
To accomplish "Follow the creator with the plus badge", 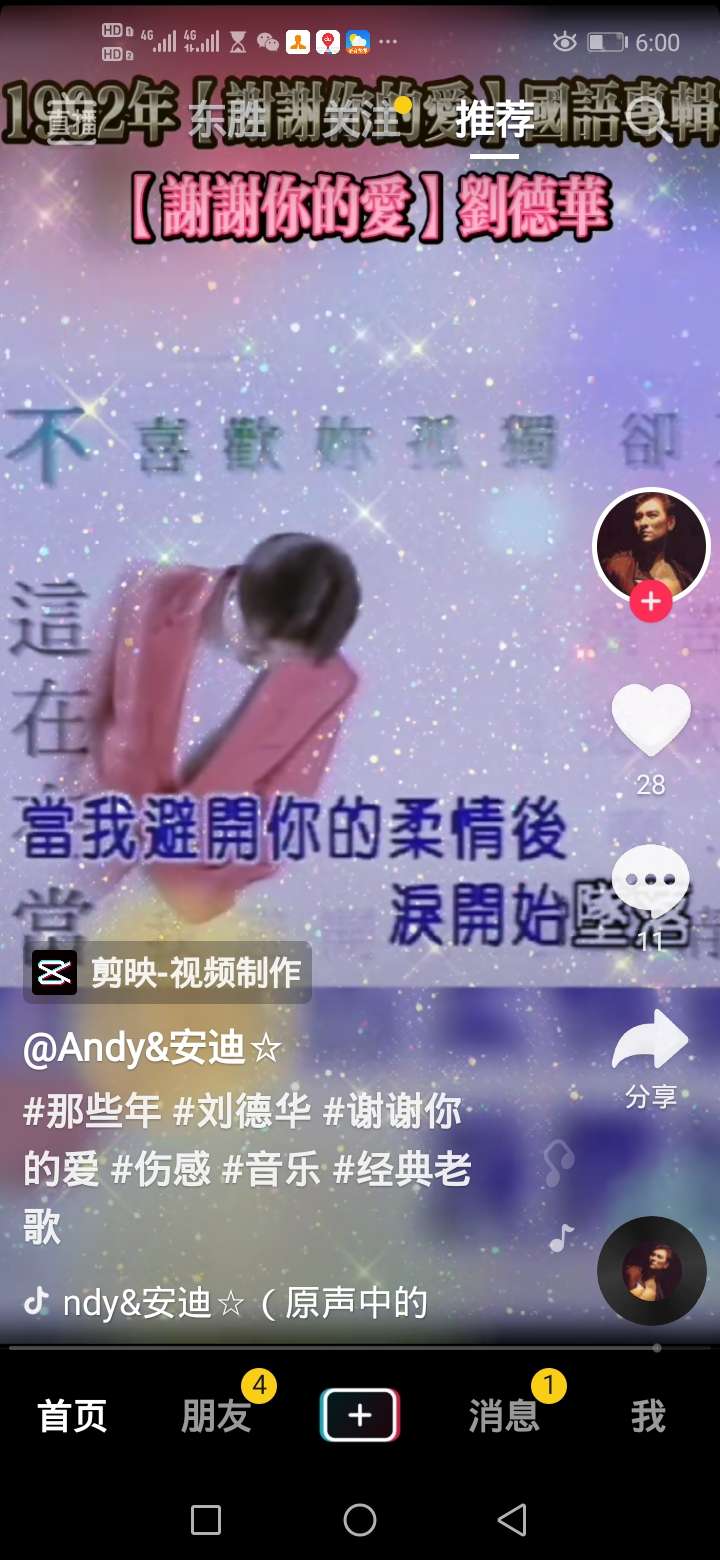I will click(x=651, y=602).
